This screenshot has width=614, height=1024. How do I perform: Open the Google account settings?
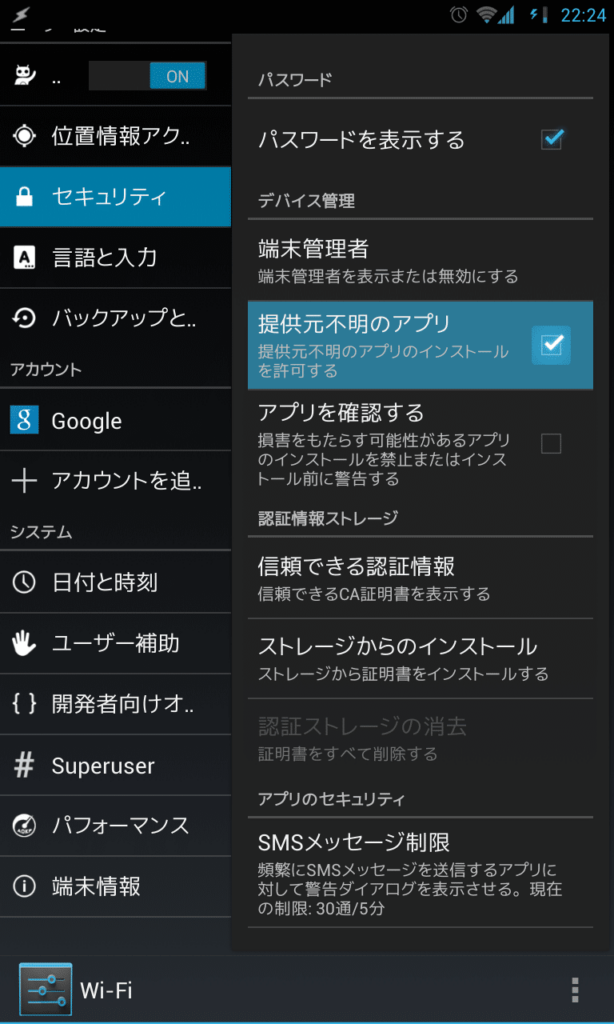pos(115,421)
